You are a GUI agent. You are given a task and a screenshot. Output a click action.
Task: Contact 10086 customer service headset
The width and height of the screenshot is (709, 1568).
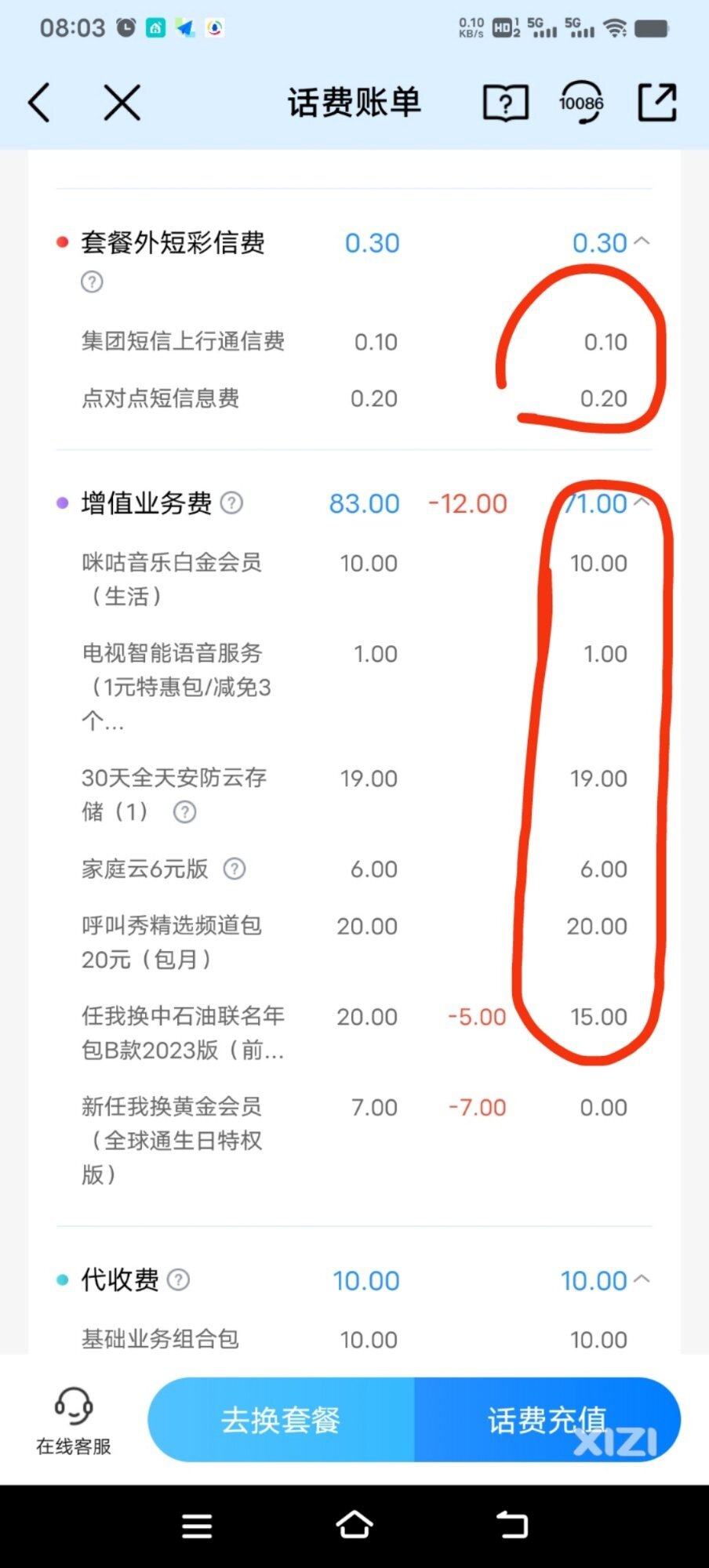[581, 102]
